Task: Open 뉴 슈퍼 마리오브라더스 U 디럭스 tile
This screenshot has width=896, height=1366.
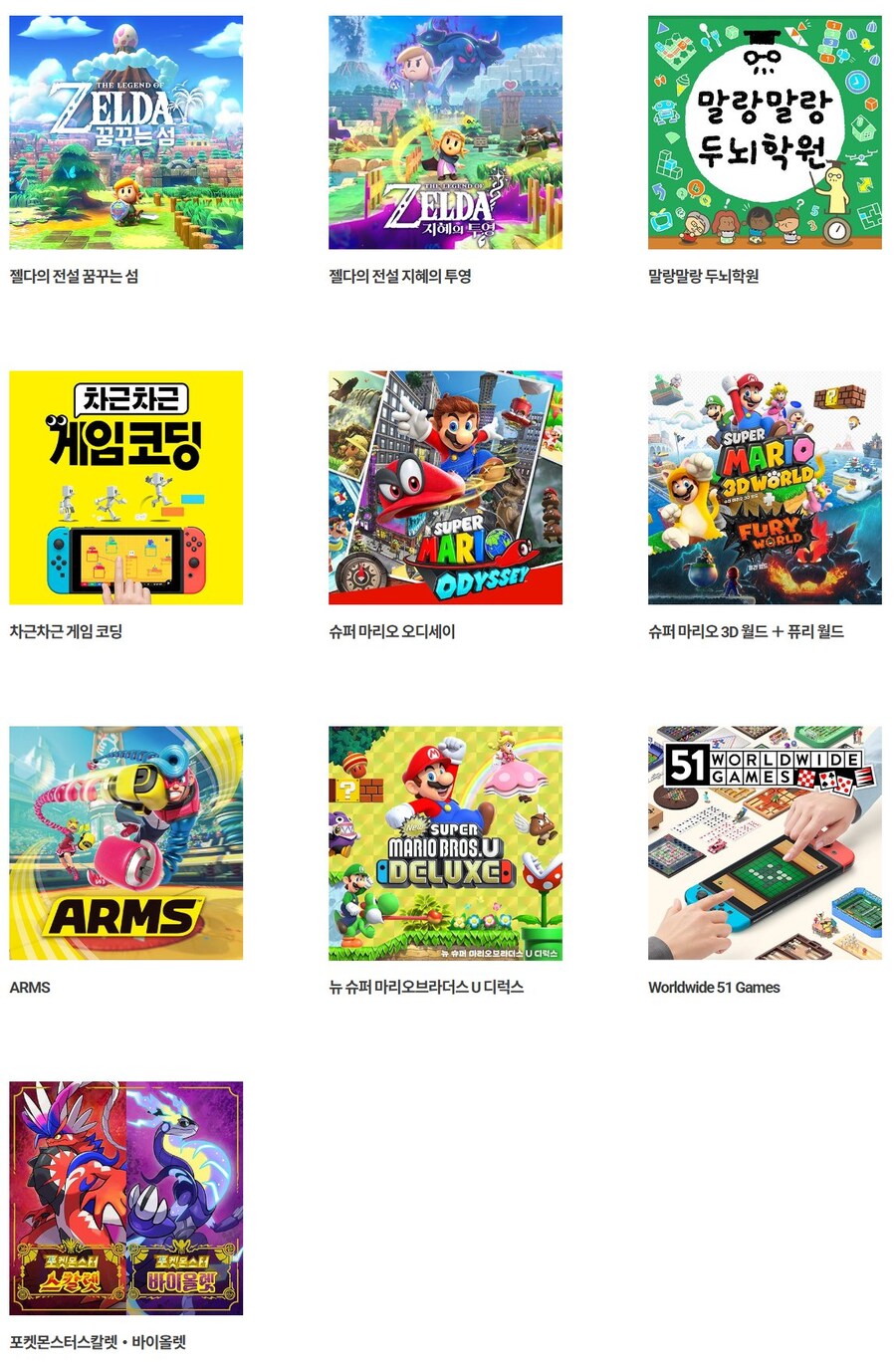Action: pyautogui.click(x=445, y=843)
